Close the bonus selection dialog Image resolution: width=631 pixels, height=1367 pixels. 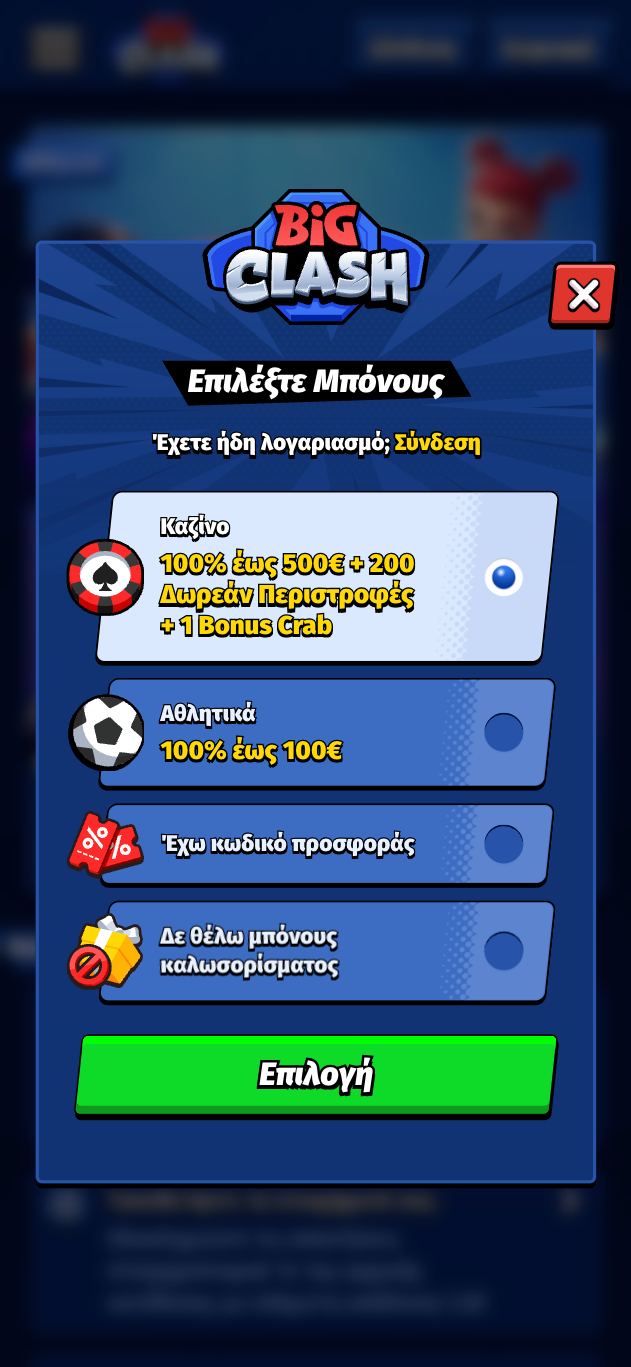pyautogui.click(x=583, y=295)
